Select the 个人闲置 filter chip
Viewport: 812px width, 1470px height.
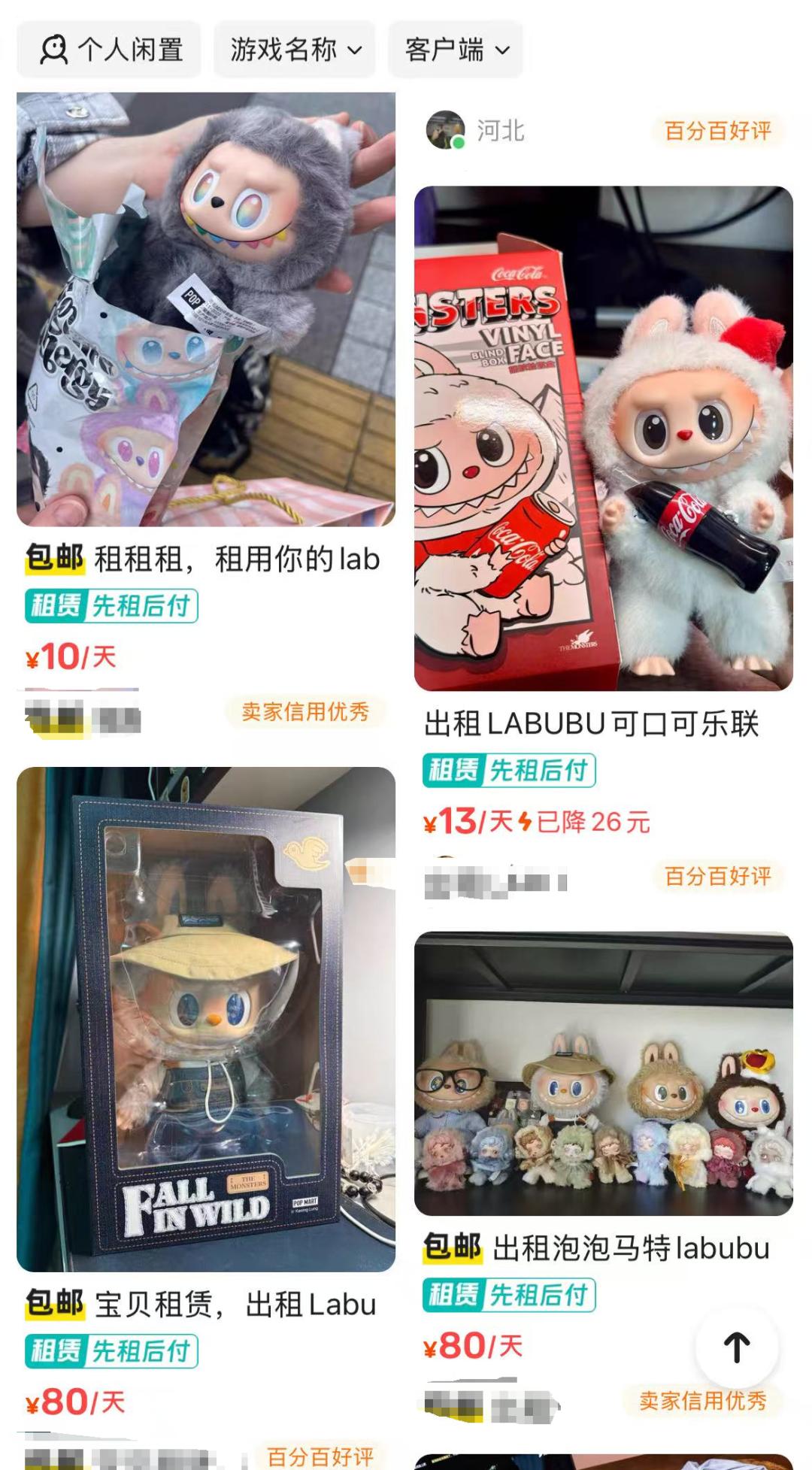click(x=110, y=50)
